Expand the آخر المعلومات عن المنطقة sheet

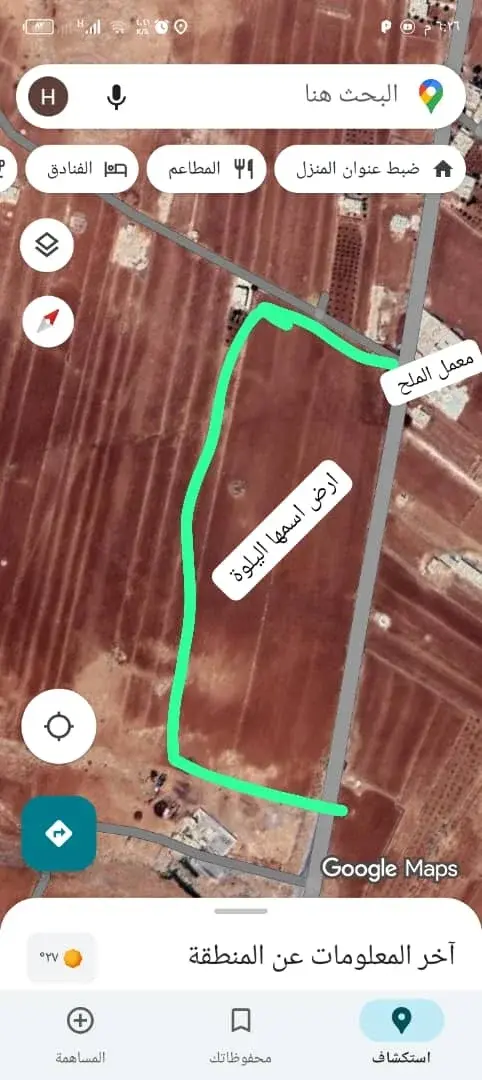pyautogui.click(x=322, y=957)
